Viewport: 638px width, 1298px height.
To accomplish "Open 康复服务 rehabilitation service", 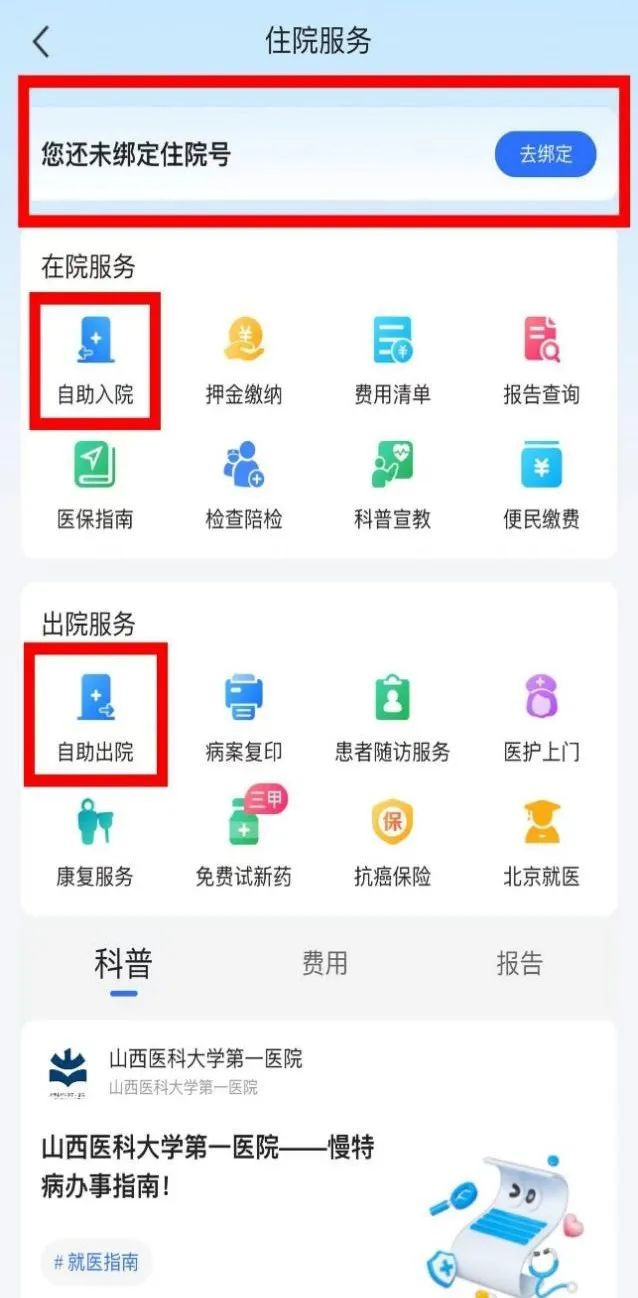I will point(95,844).
